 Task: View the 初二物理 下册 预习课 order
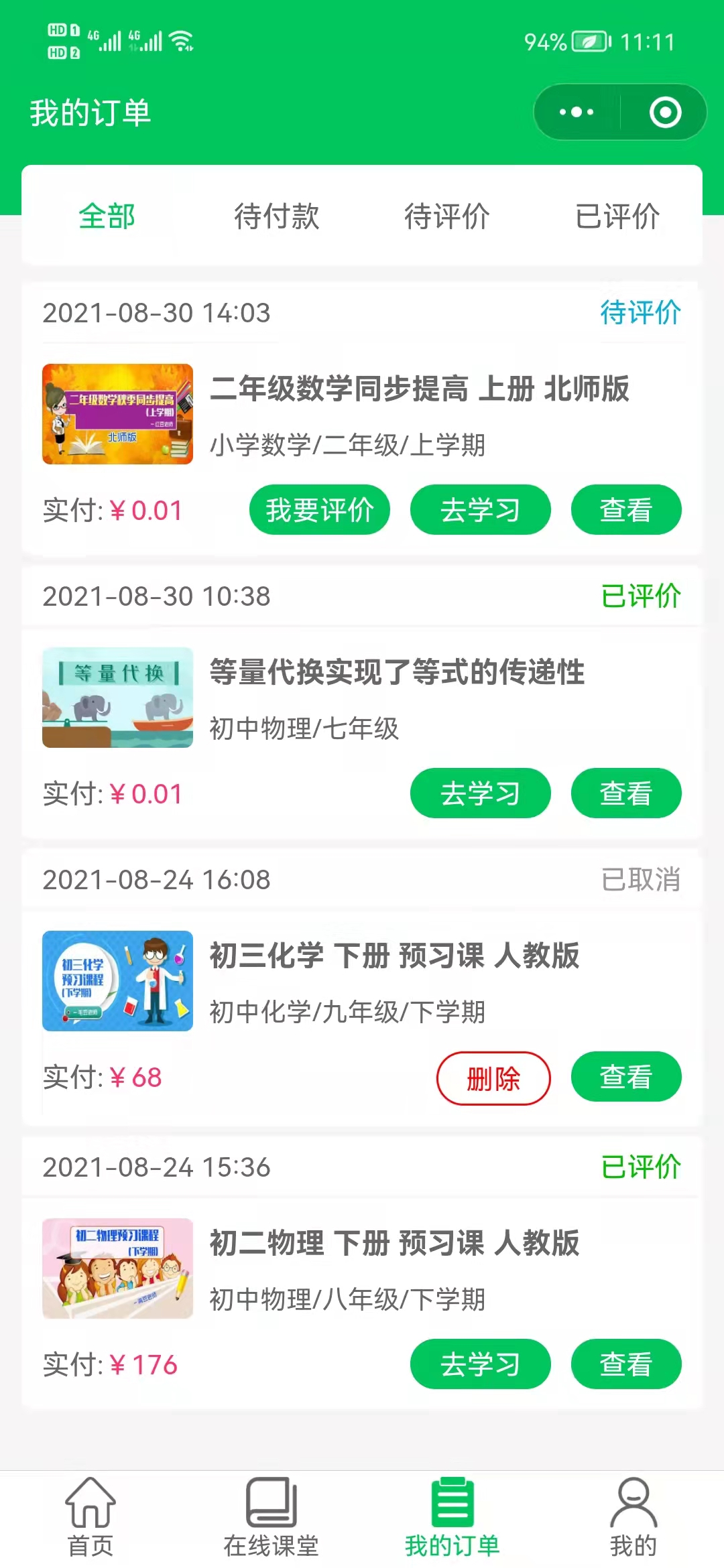pos(625,1364)
